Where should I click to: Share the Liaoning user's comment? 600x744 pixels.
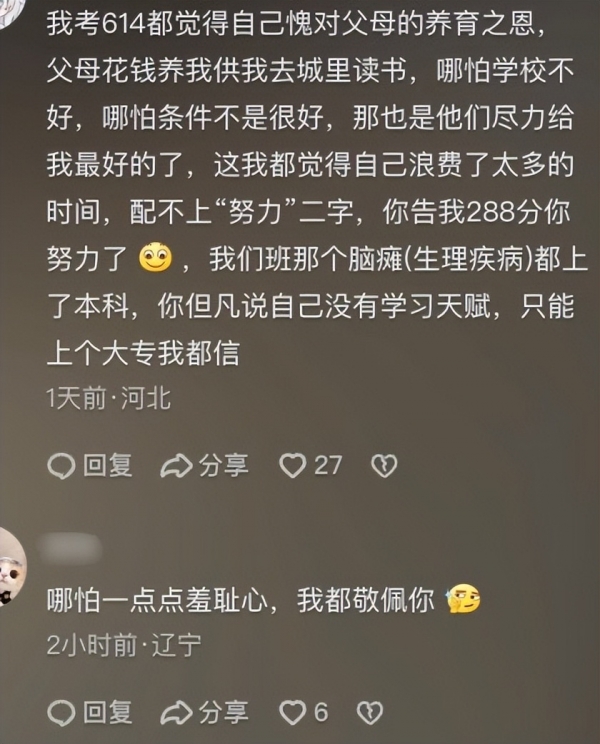pos(205,712)
